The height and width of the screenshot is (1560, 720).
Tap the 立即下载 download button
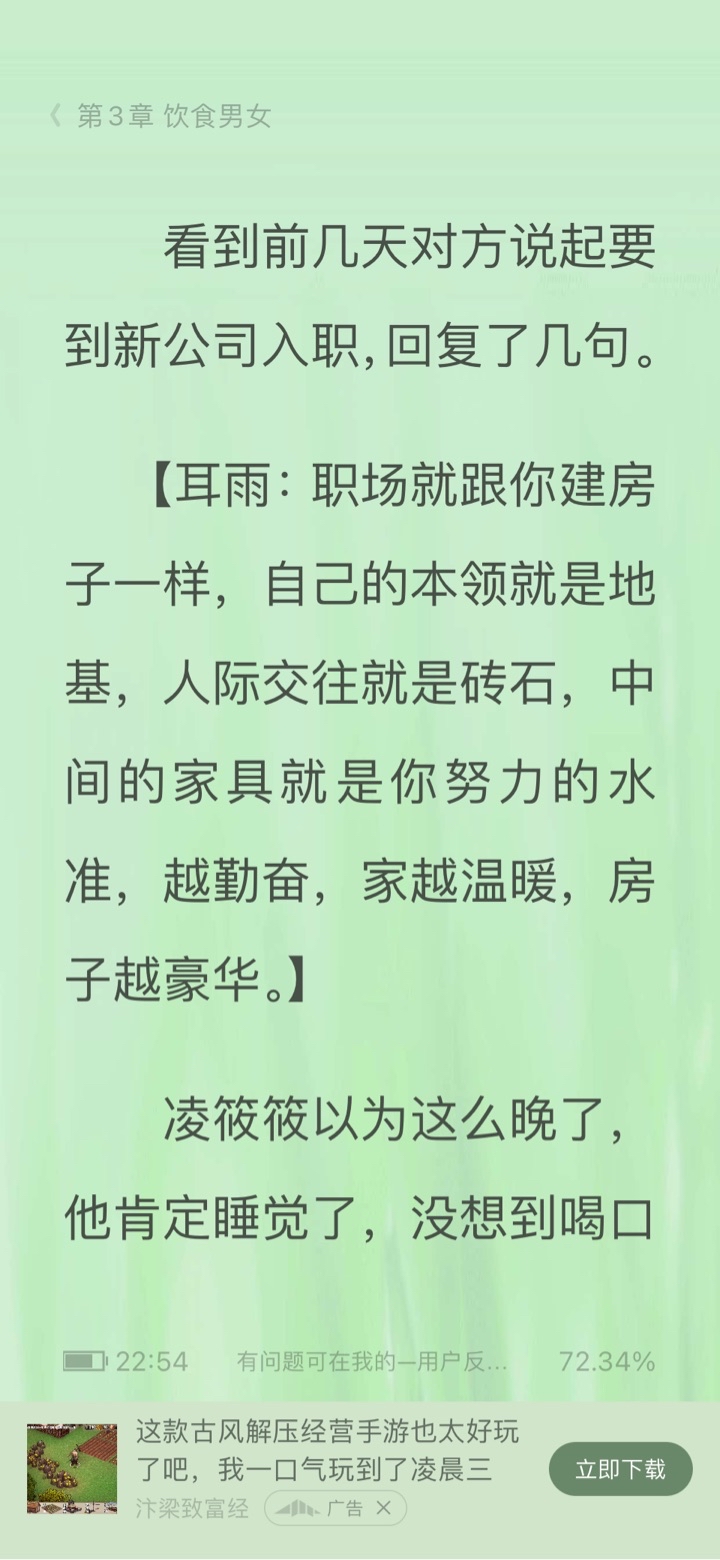pyautogui.click(x=620, y=1469)
